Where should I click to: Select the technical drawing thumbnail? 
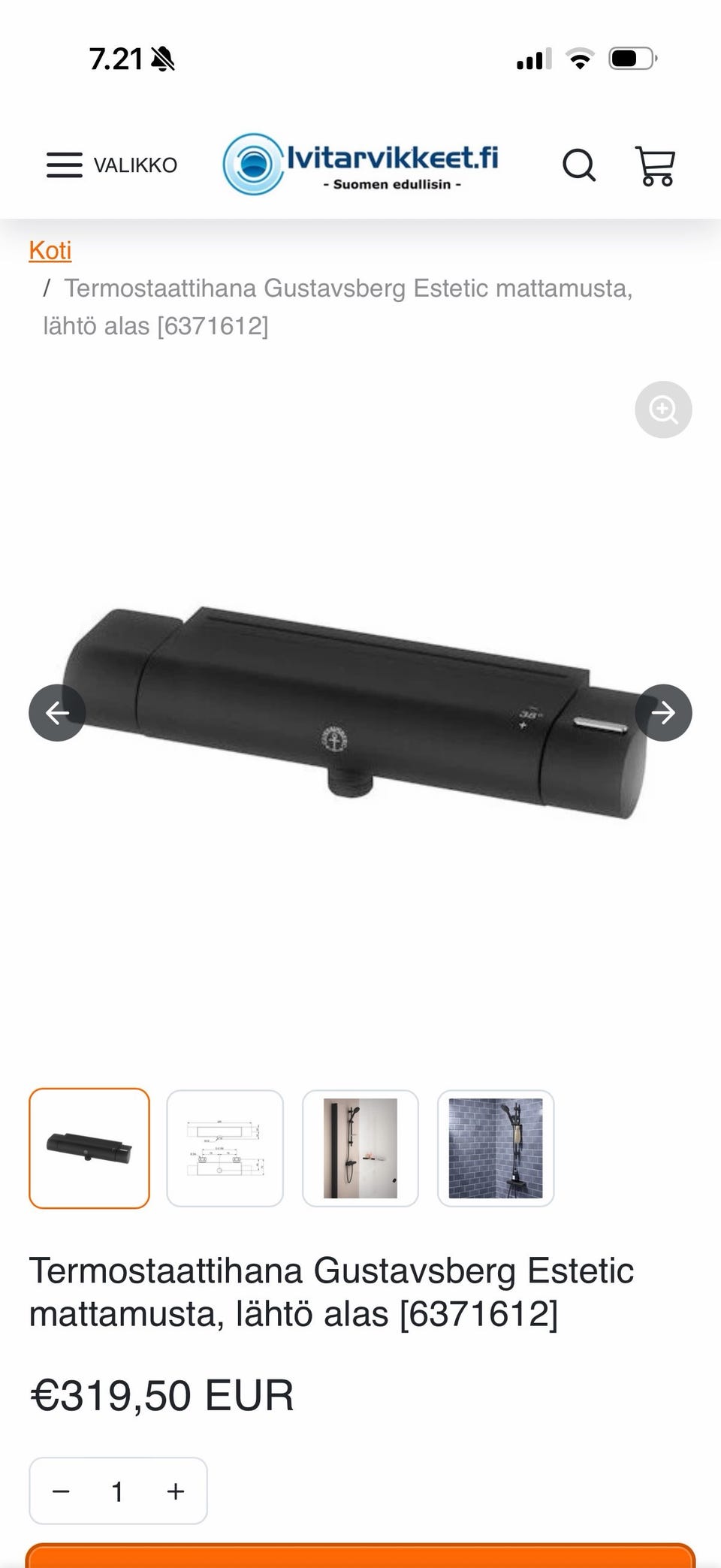[x=225, y=1148]
